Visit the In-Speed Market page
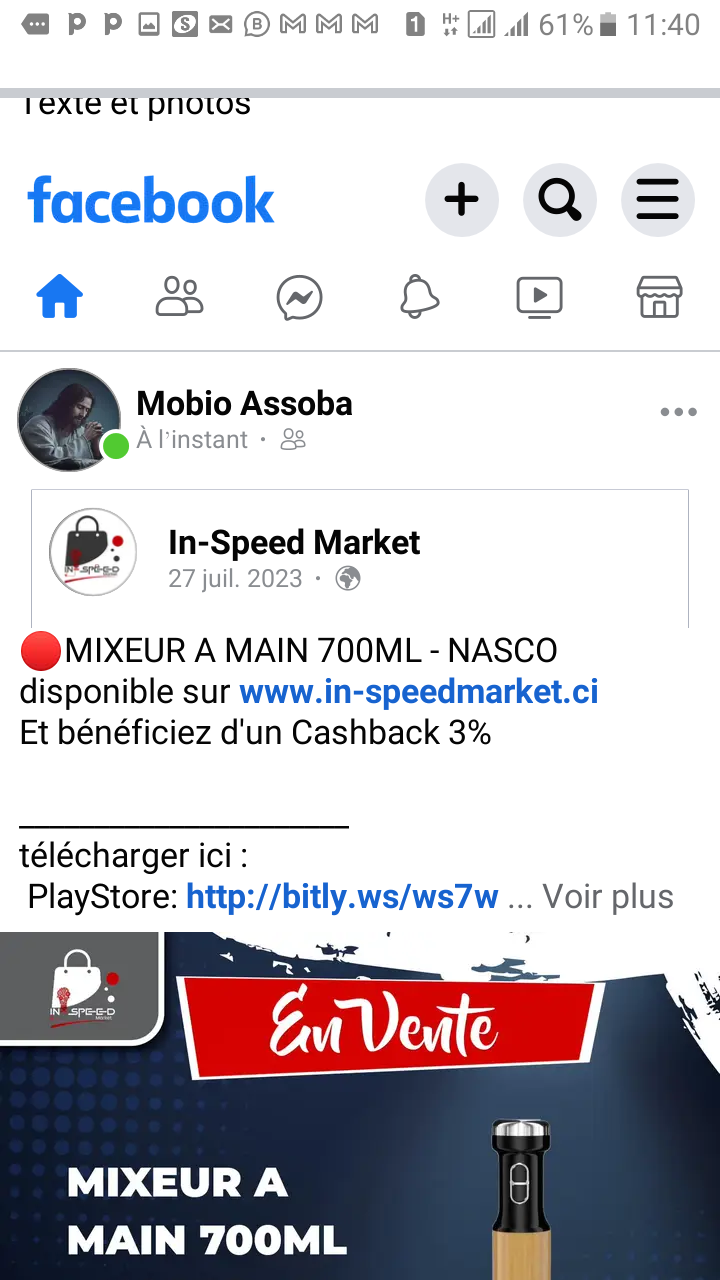This screenshot has height=1280, width=720. (x=294, y=543)
